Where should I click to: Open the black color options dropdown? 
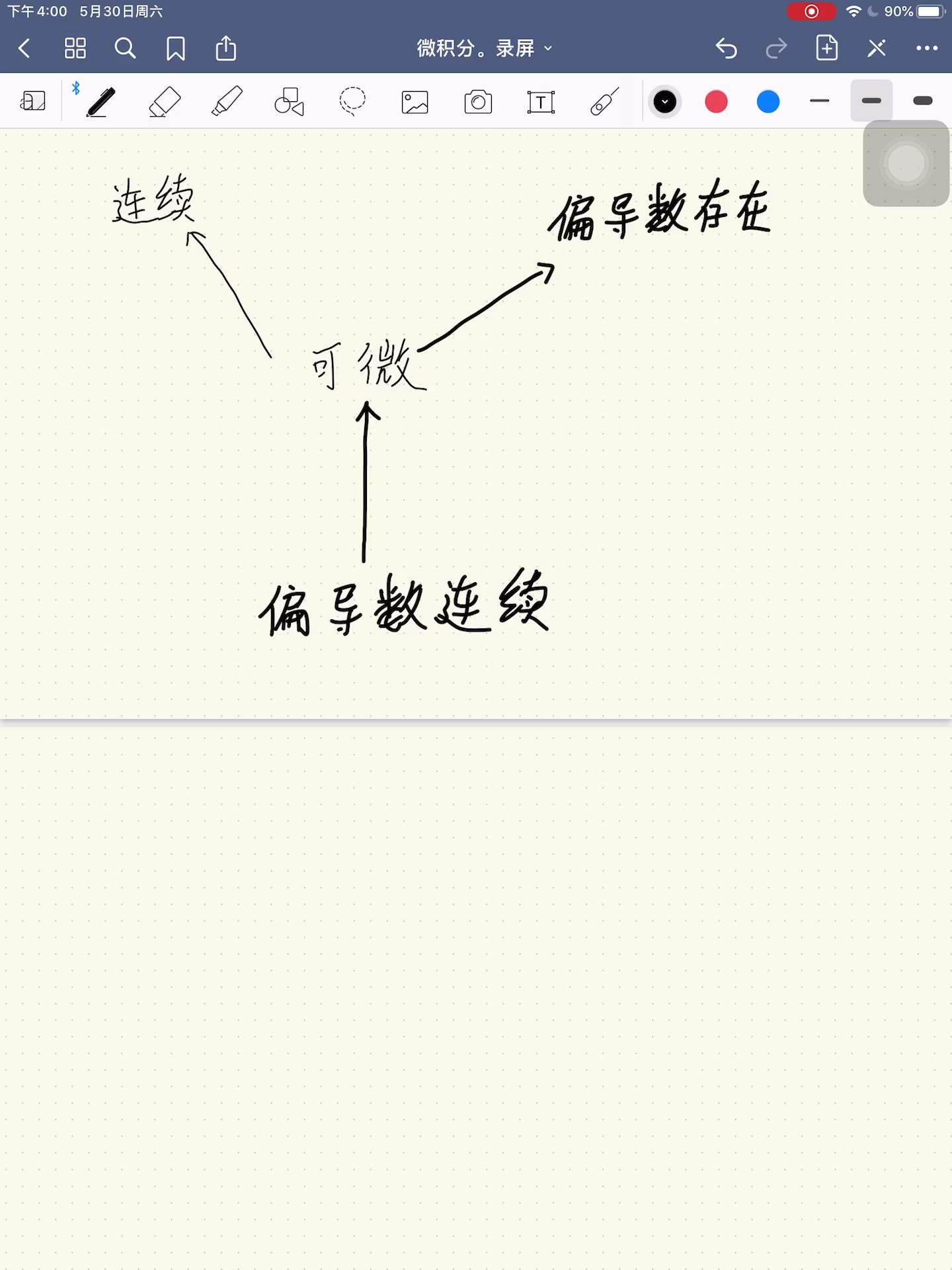point(665,101)
